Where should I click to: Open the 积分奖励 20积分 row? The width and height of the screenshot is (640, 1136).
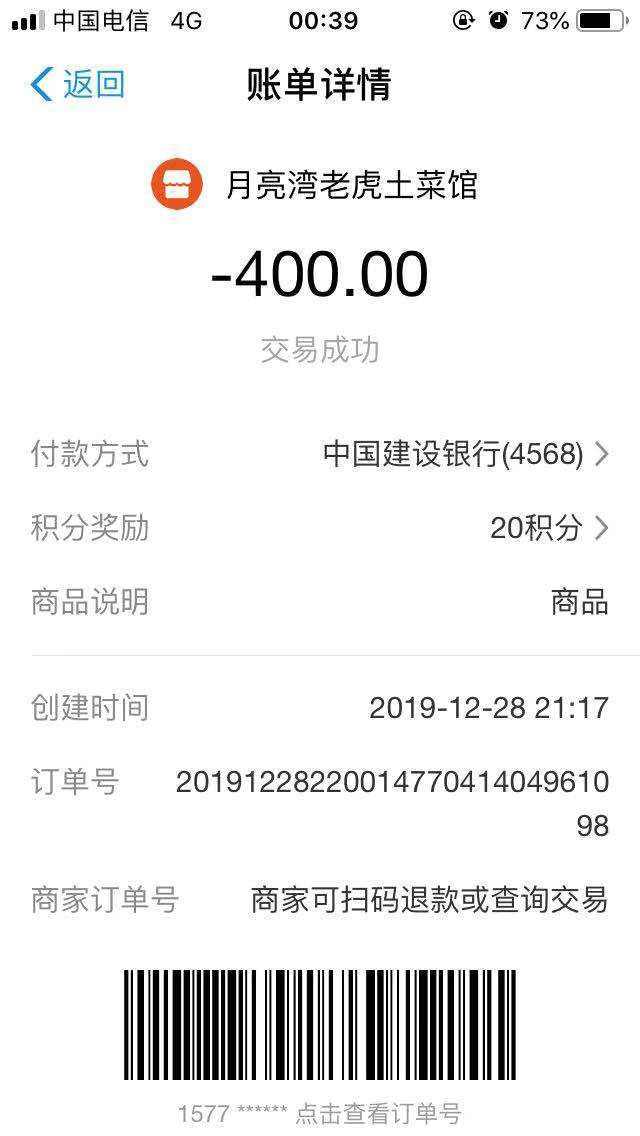coord(320,528)
